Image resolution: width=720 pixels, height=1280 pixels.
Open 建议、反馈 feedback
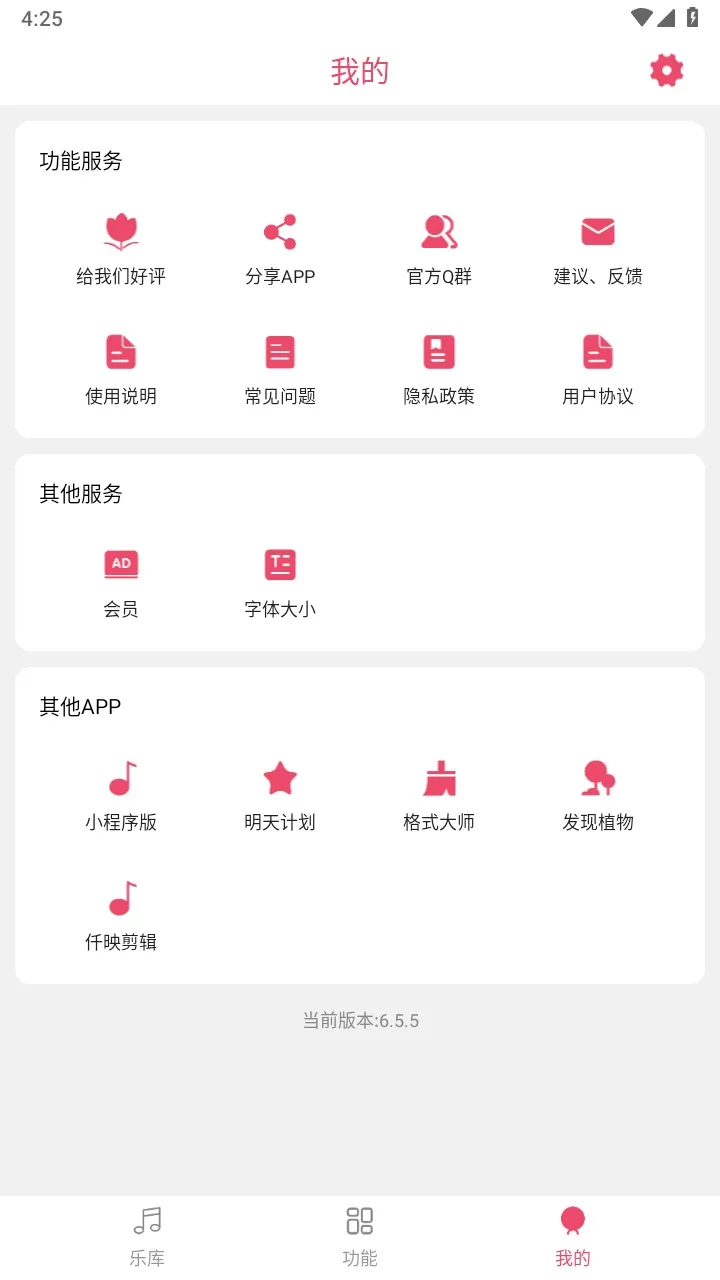click(x=598, y=249)
